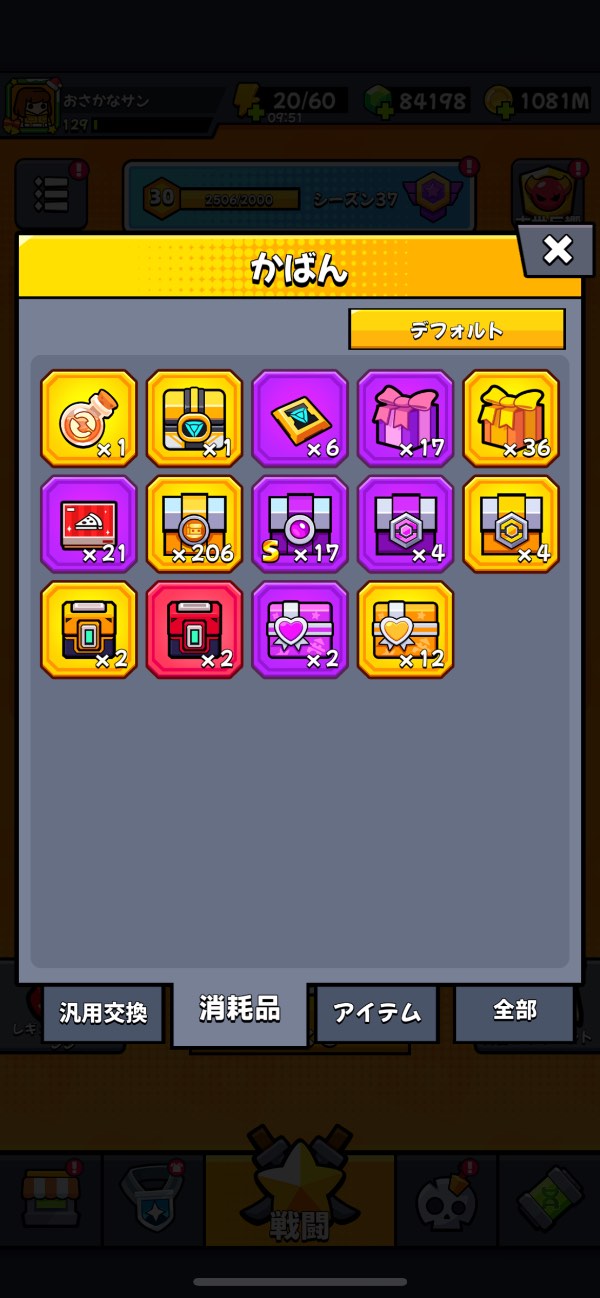The height and width of the screenshot is (1298, 600).
Task: Open the S-rank purple chest ×17
Action: coord(300,524)
